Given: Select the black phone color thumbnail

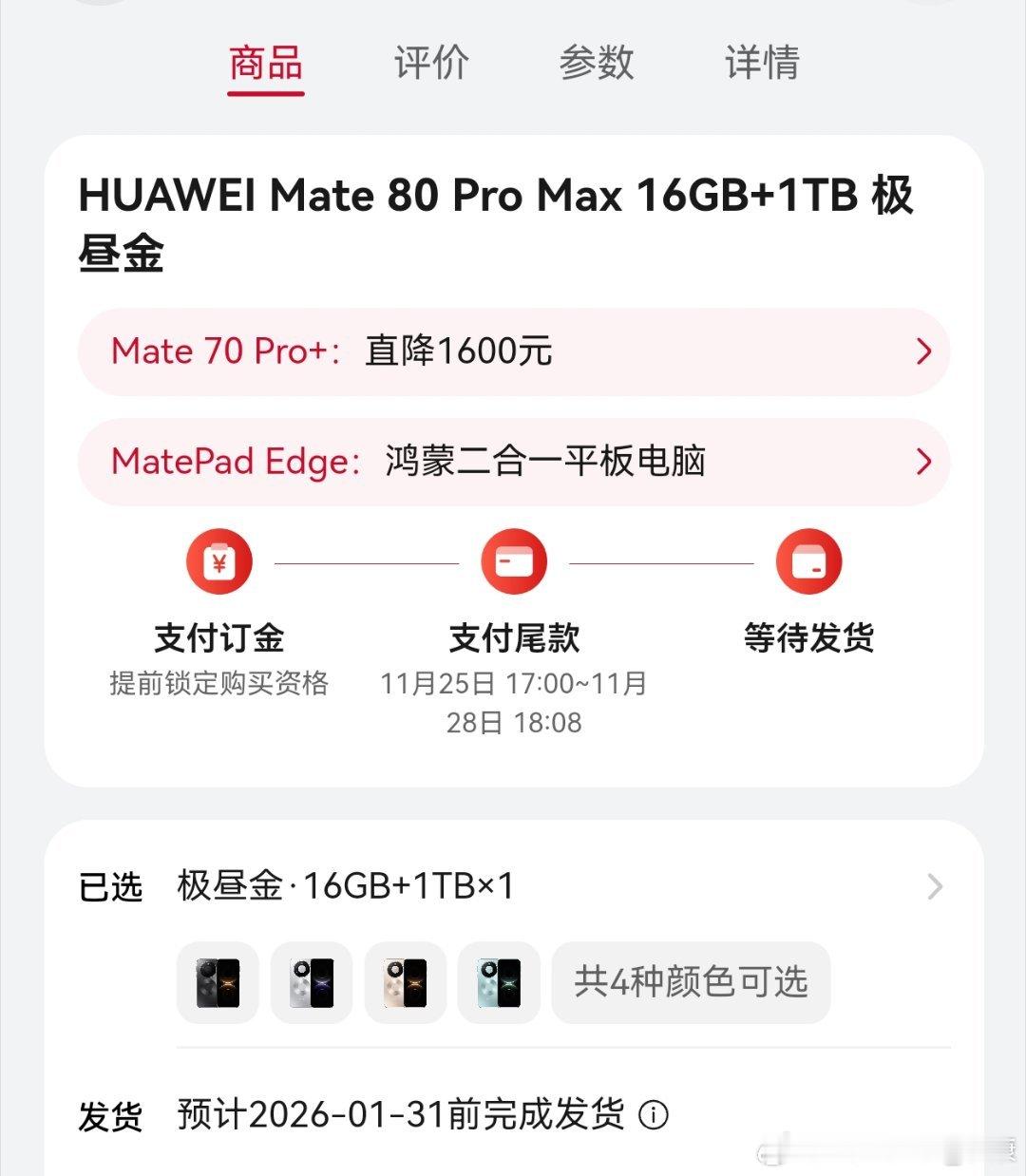Looking at the screenshot, I should [x=217, y=983].
